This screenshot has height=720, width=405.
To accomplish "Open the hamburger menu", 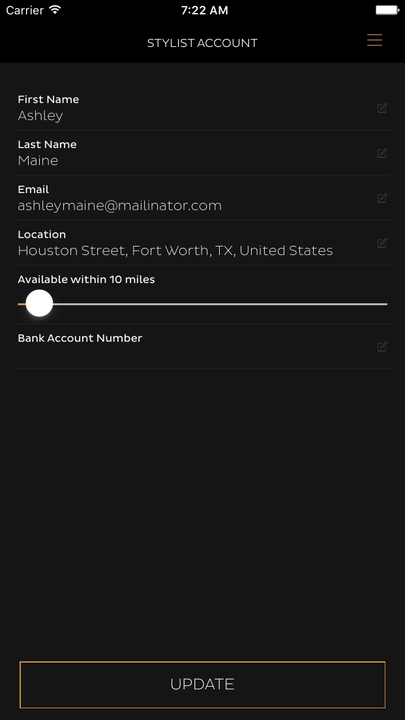I will [x=374, y=40].
